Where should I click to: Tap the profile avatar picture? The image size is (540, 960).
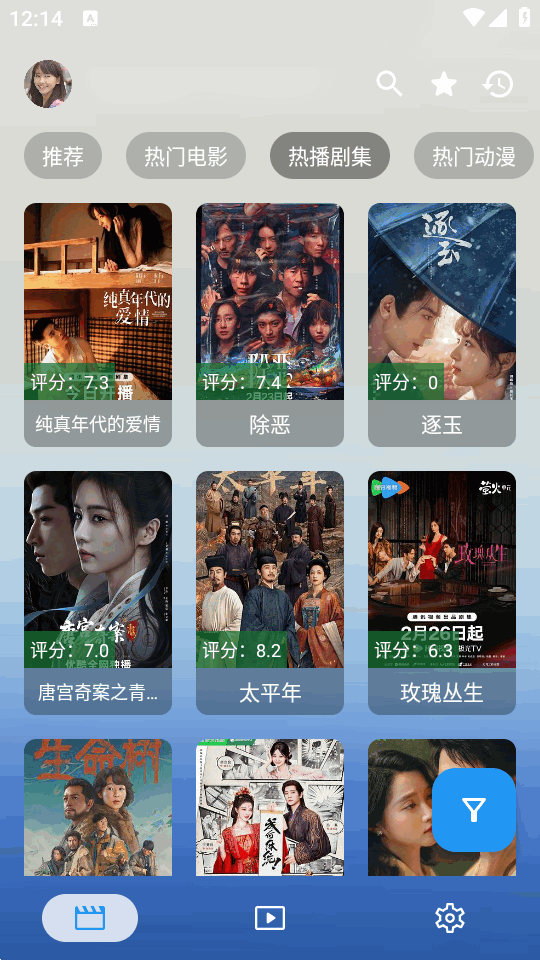tap(48, 84)
